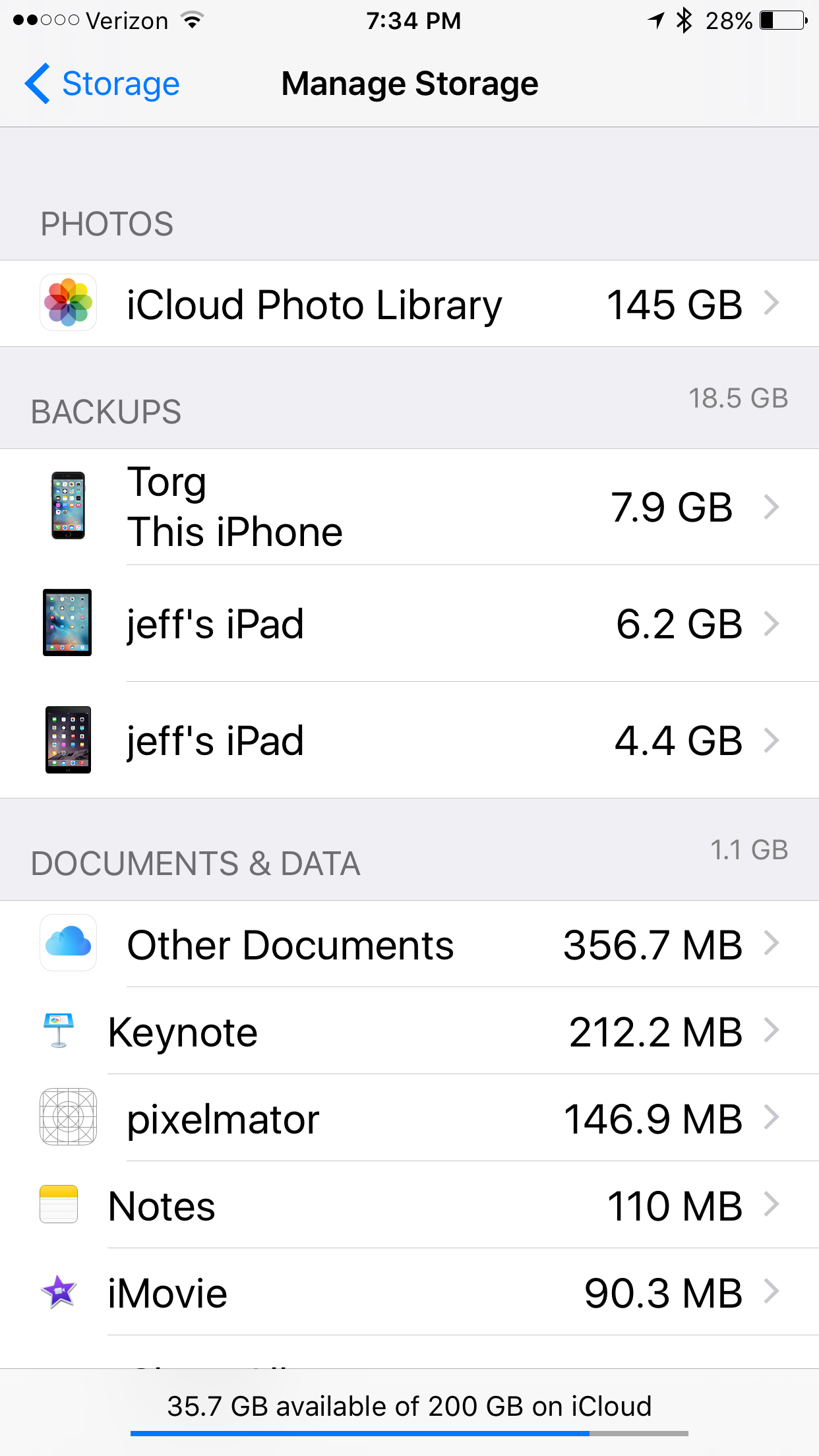
Task: Open the 4.4 GB jeff's iPad backup
Action: point(409,740)
